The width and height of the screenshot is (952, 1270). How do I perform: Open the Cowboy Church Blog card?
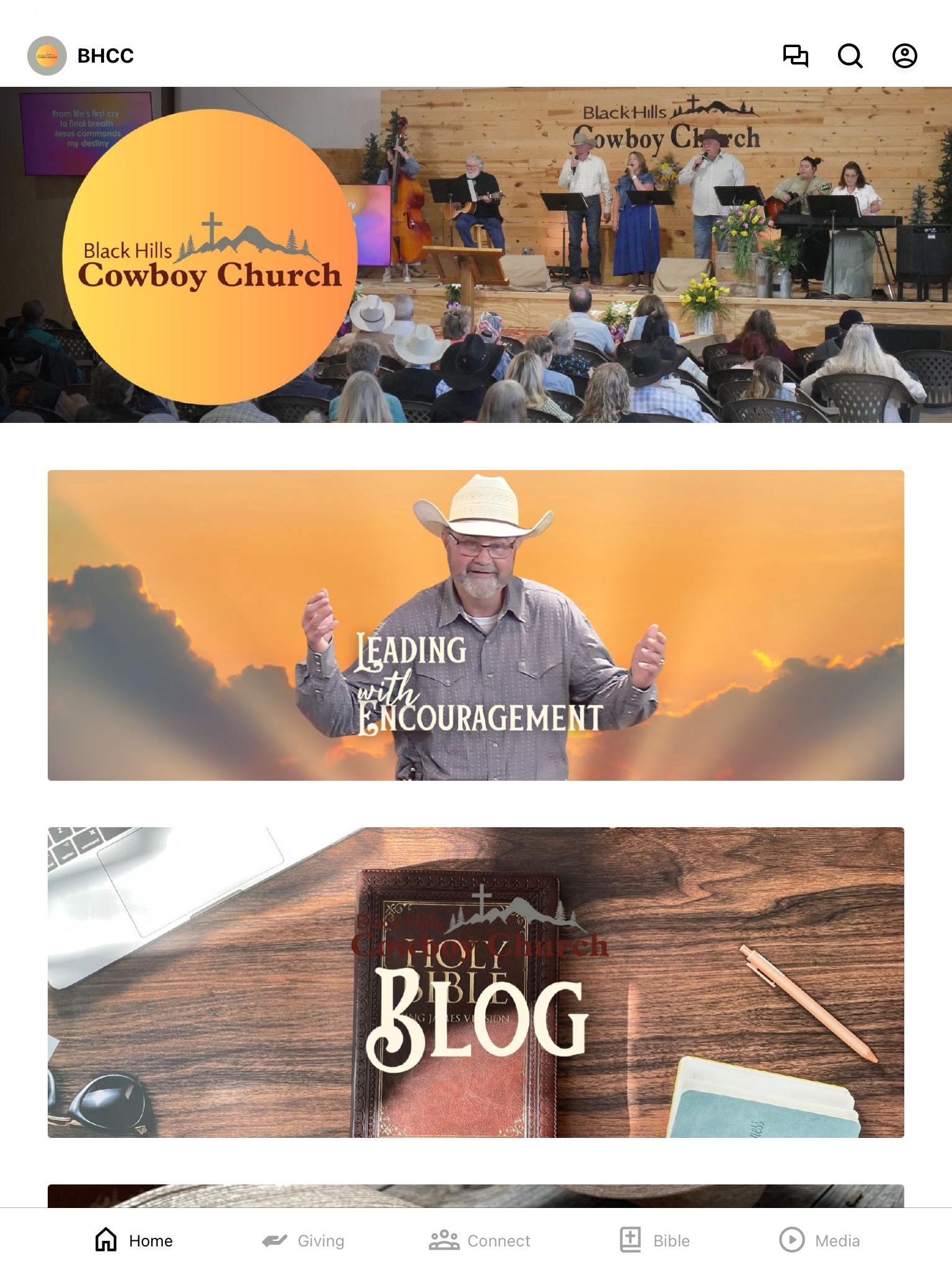(x=475, y=982)
